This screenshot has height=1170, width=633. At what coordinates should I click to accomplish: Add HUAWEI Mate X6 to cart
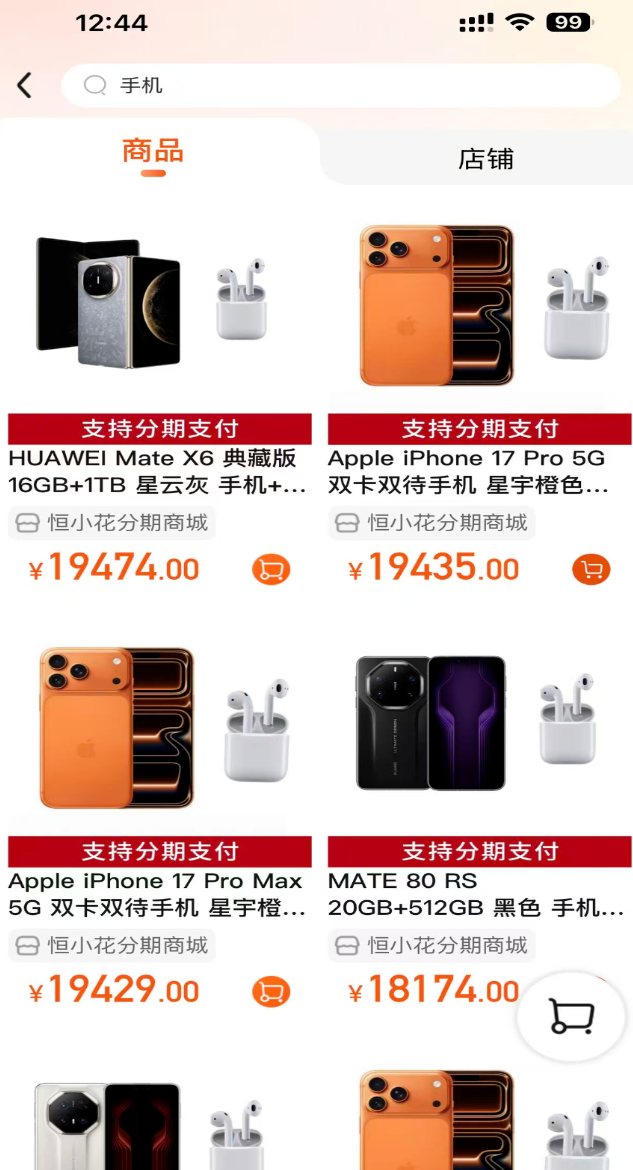(271, 570)
